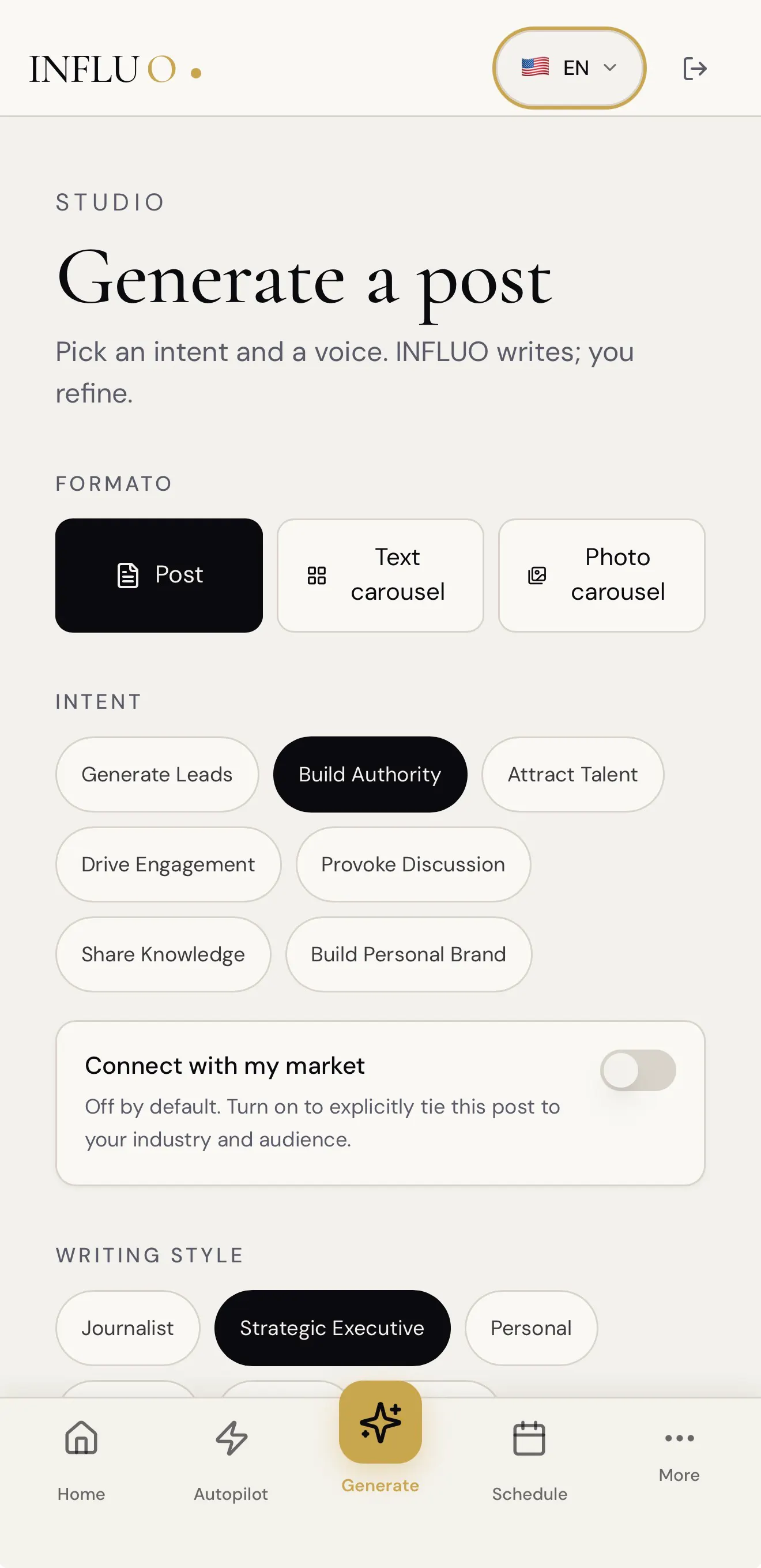
Task: Set writing style to Personal
Action: [531, 1328]
